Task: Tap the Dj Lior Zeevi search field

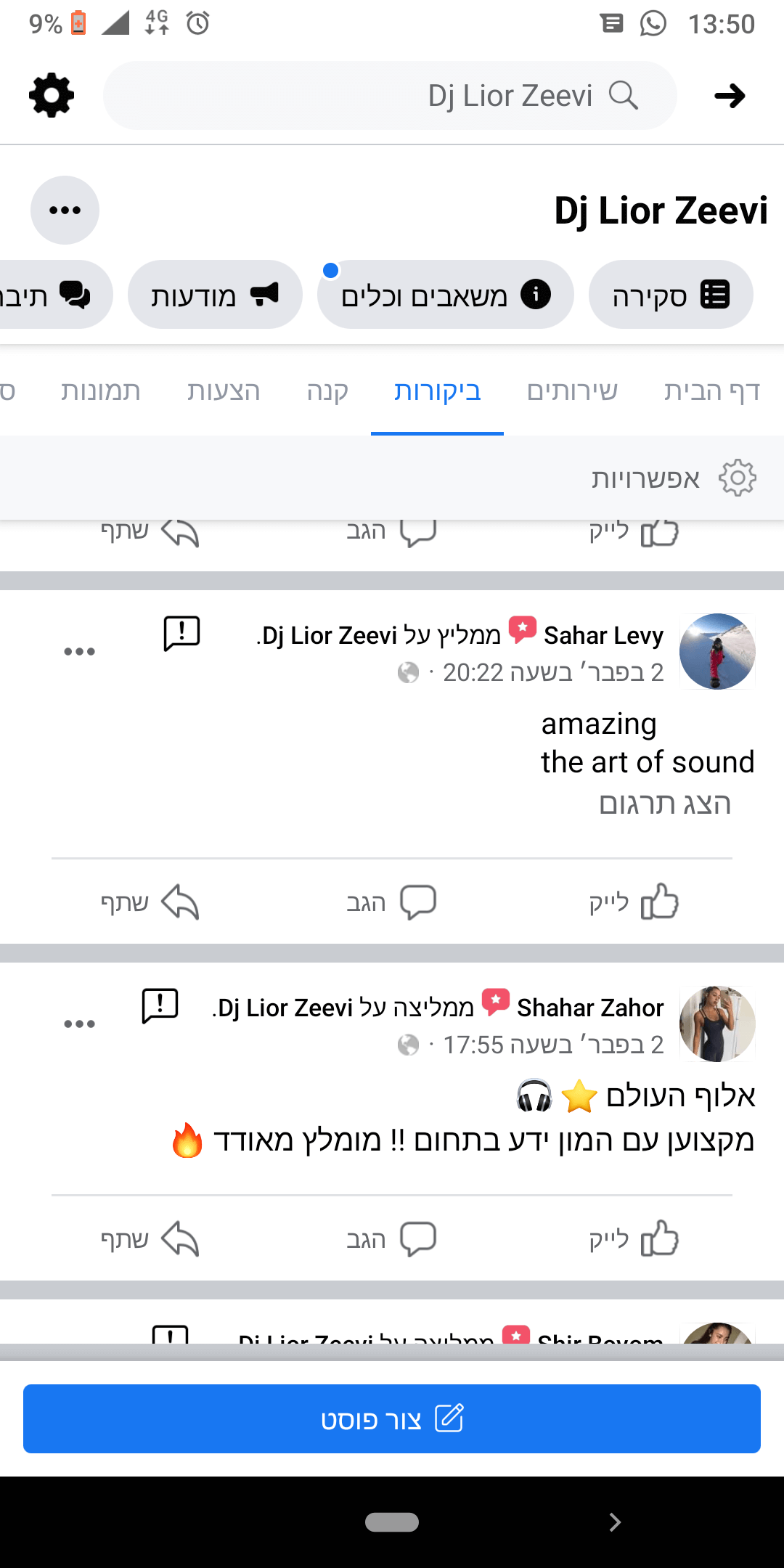Action: point(390,95)
